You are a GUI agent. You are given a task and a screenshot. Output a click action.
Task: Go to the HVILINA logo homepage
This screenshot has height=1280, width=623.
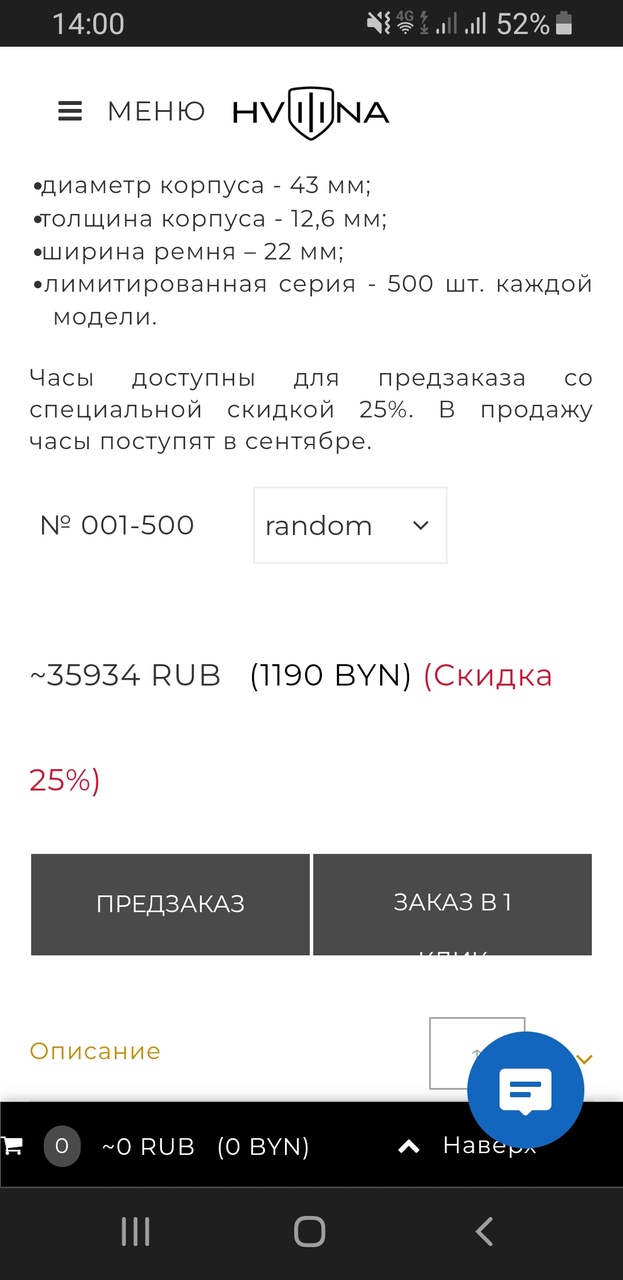click(311, 112)
